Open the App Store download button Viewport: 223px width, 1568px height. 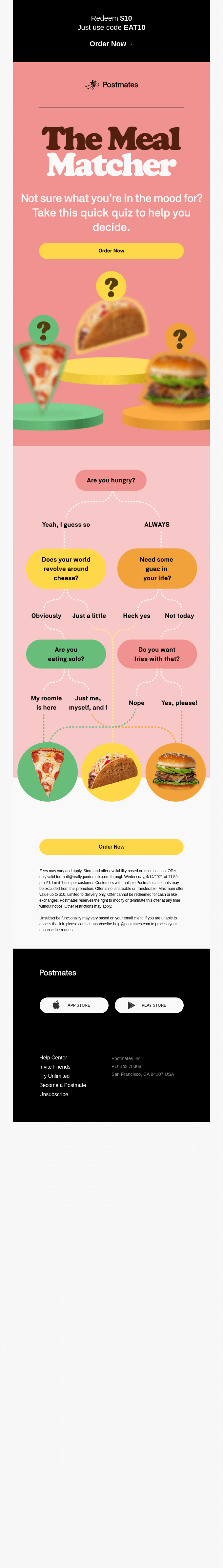pyautogui.click(x=74, y=1005)
